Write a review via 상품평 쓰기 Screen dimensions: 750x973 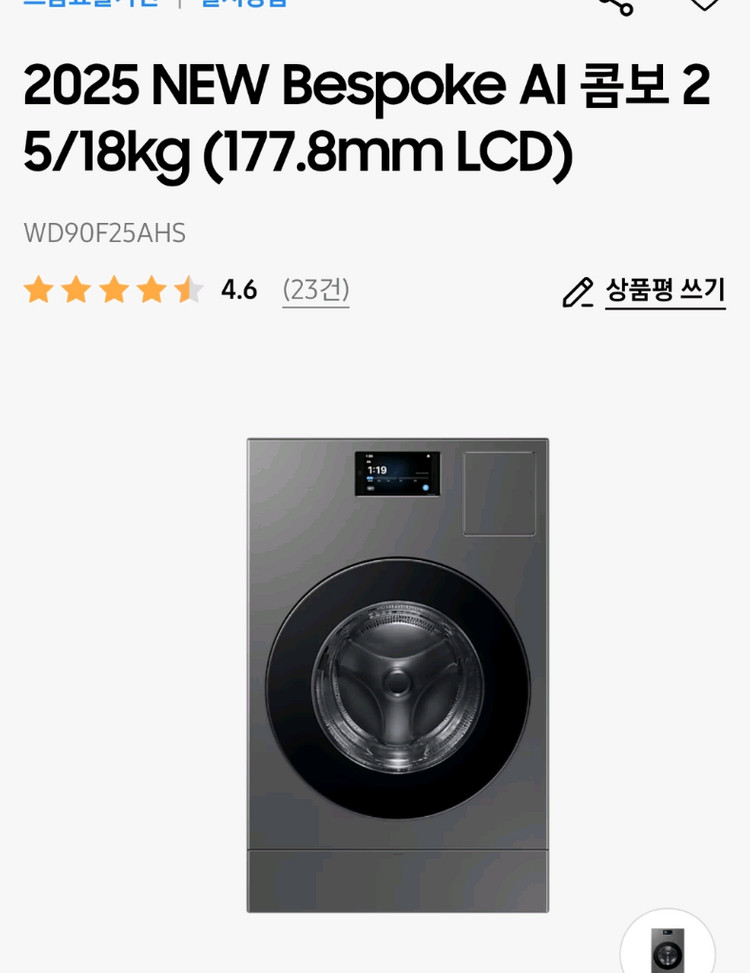pos(664,291)
